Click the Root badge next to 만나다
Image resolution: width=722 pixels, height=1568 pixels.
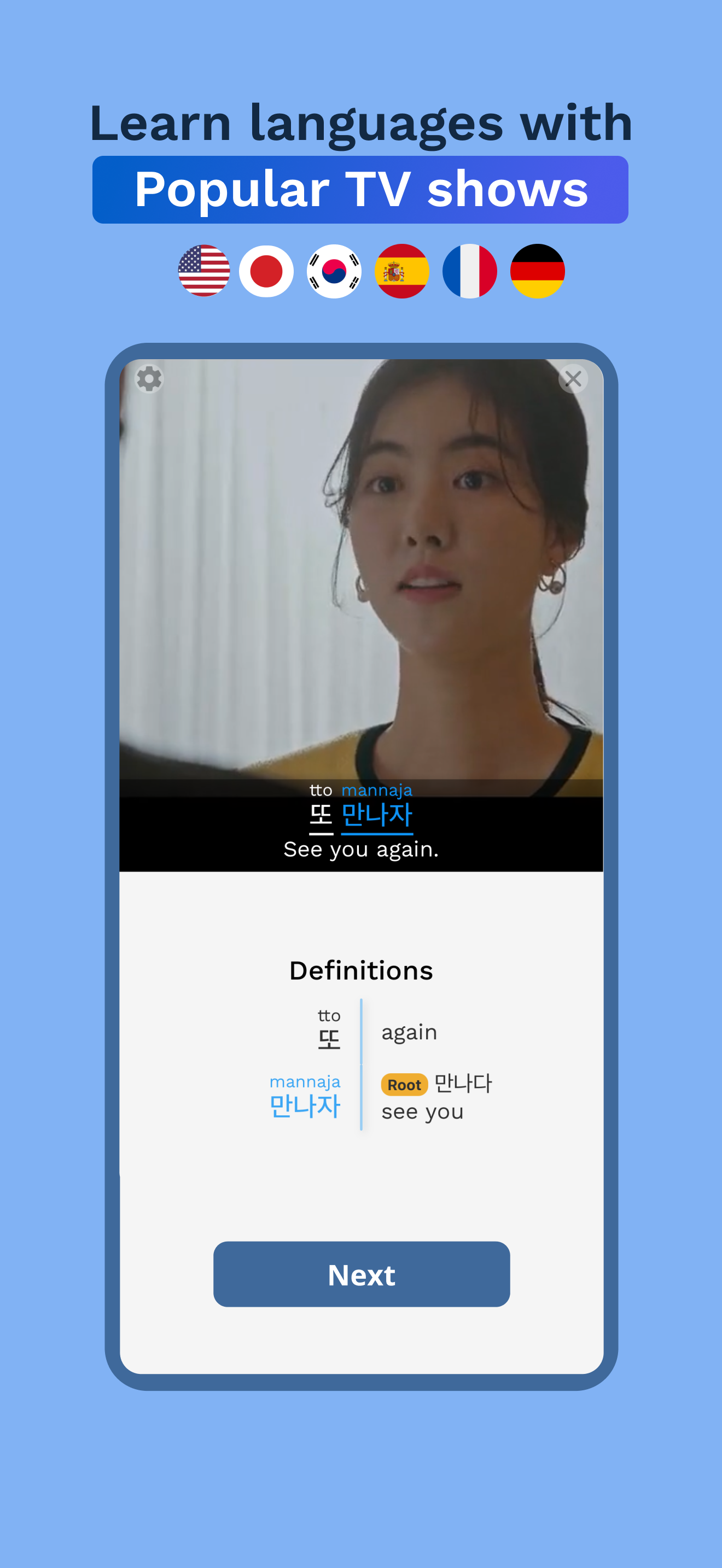[404, 1085]
